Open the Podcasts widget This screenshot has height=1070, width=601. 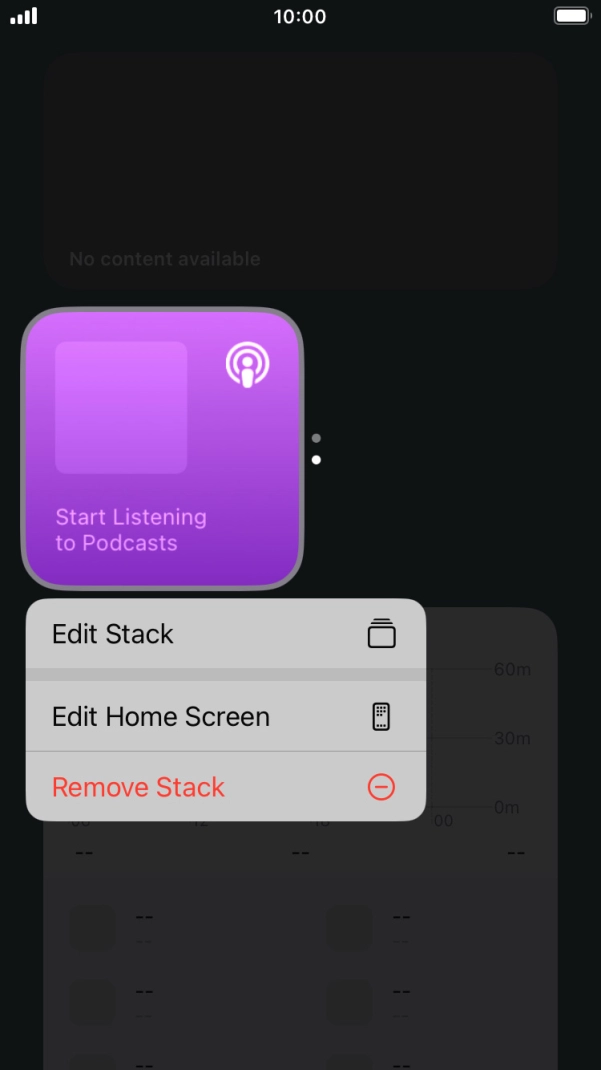tap(162, 448)
